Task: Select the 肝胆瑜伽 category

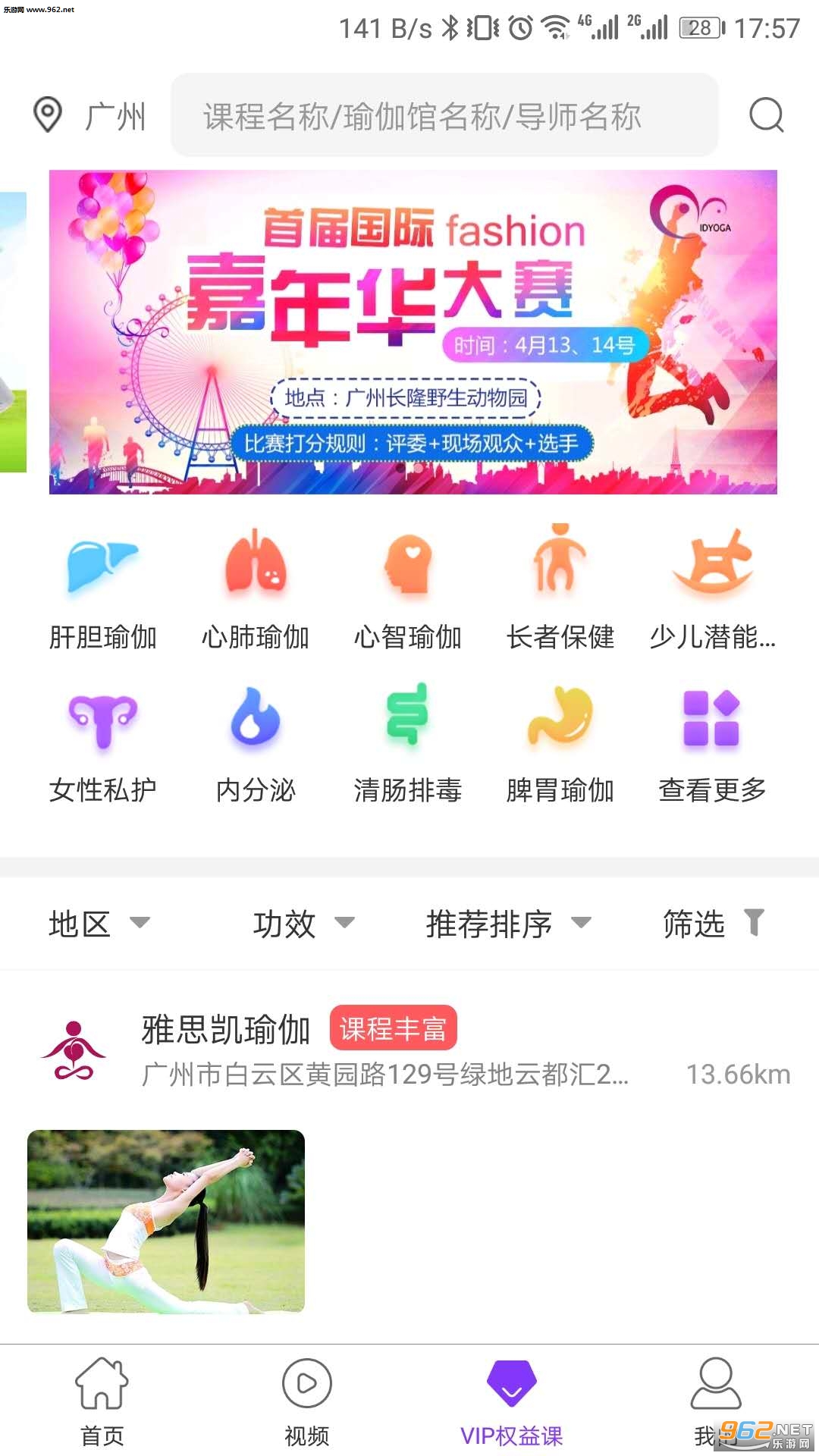Action: (102, 588)
